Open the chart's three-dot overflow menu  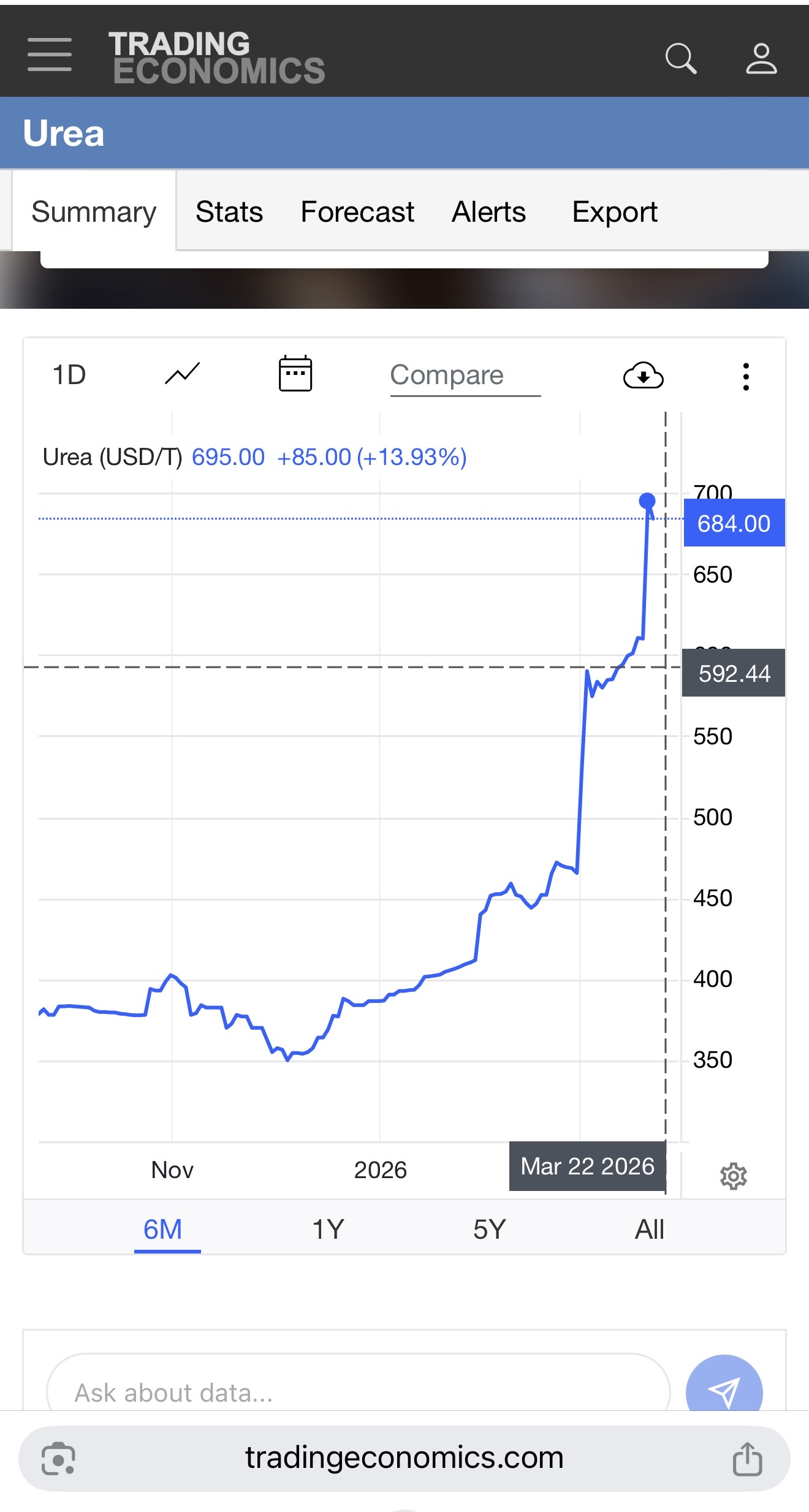coord(746,376)
